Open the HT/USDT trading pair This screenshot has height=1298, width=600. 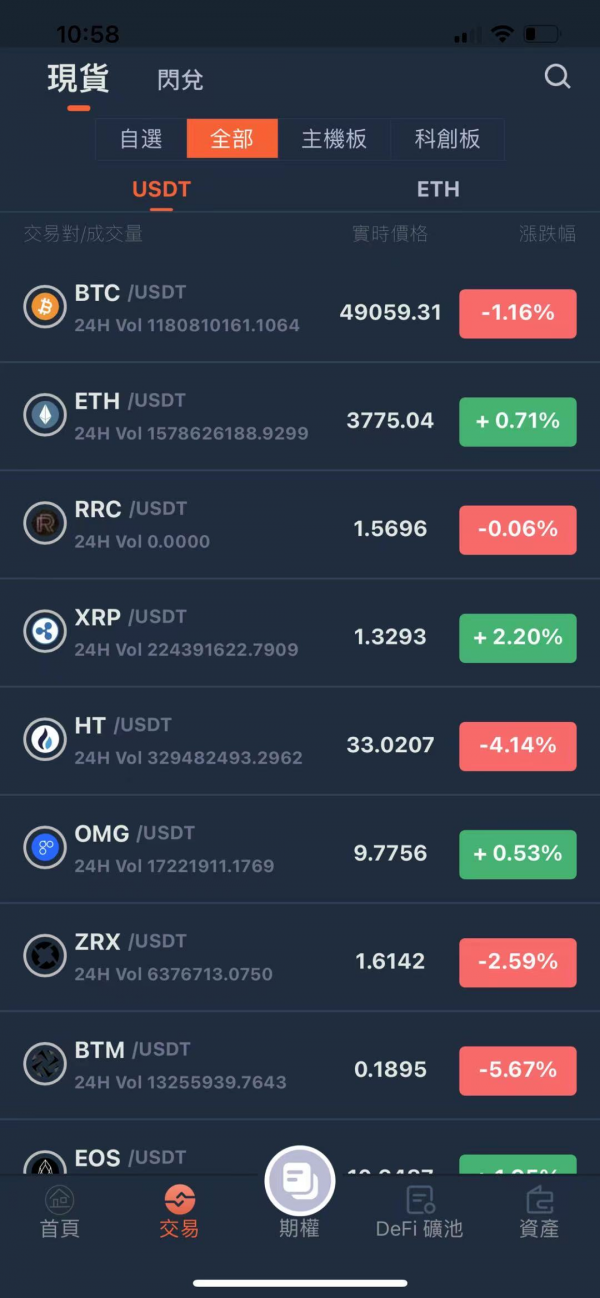tap(300, 741)
